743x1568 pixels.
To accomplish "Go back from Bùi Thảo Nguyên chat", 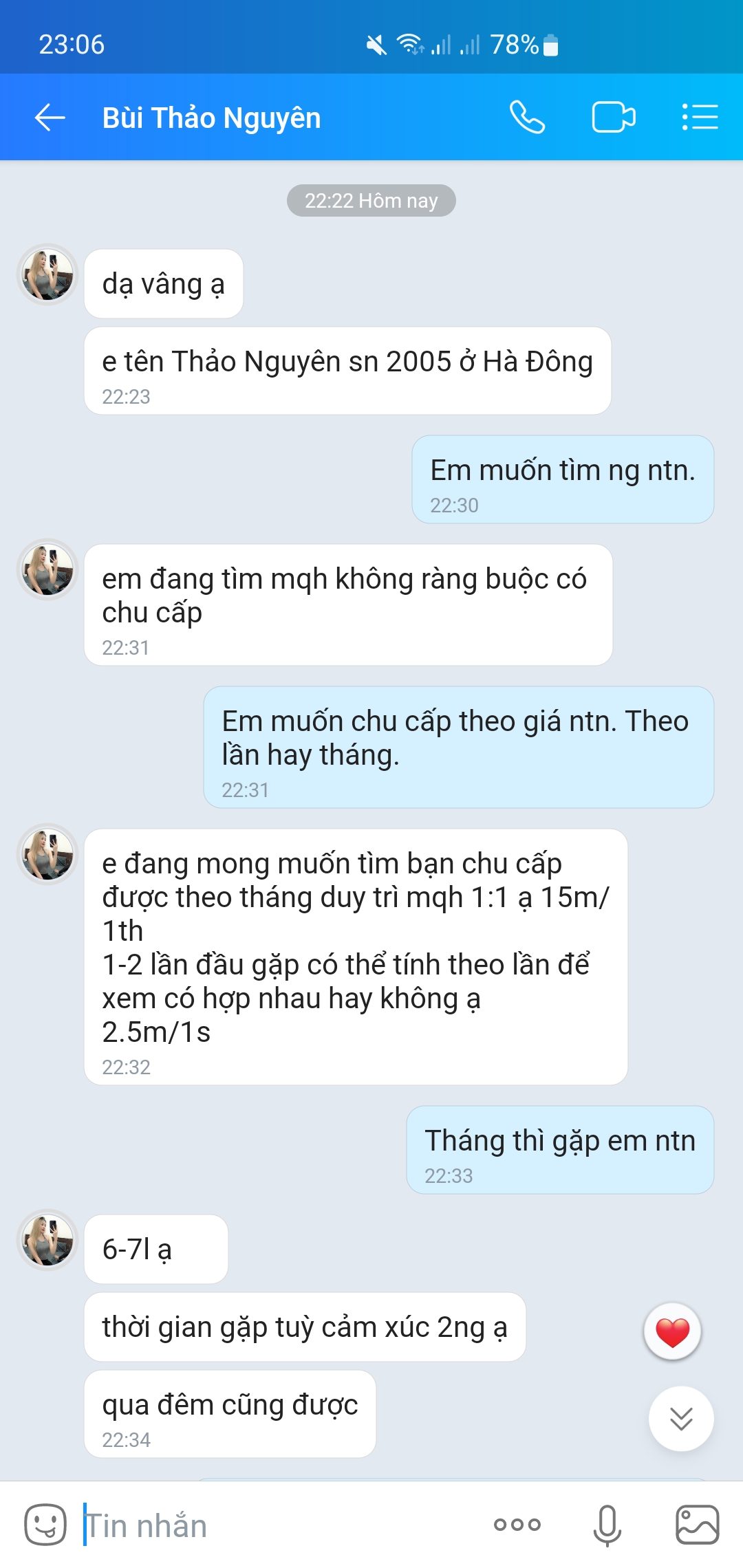I will 50,118.
